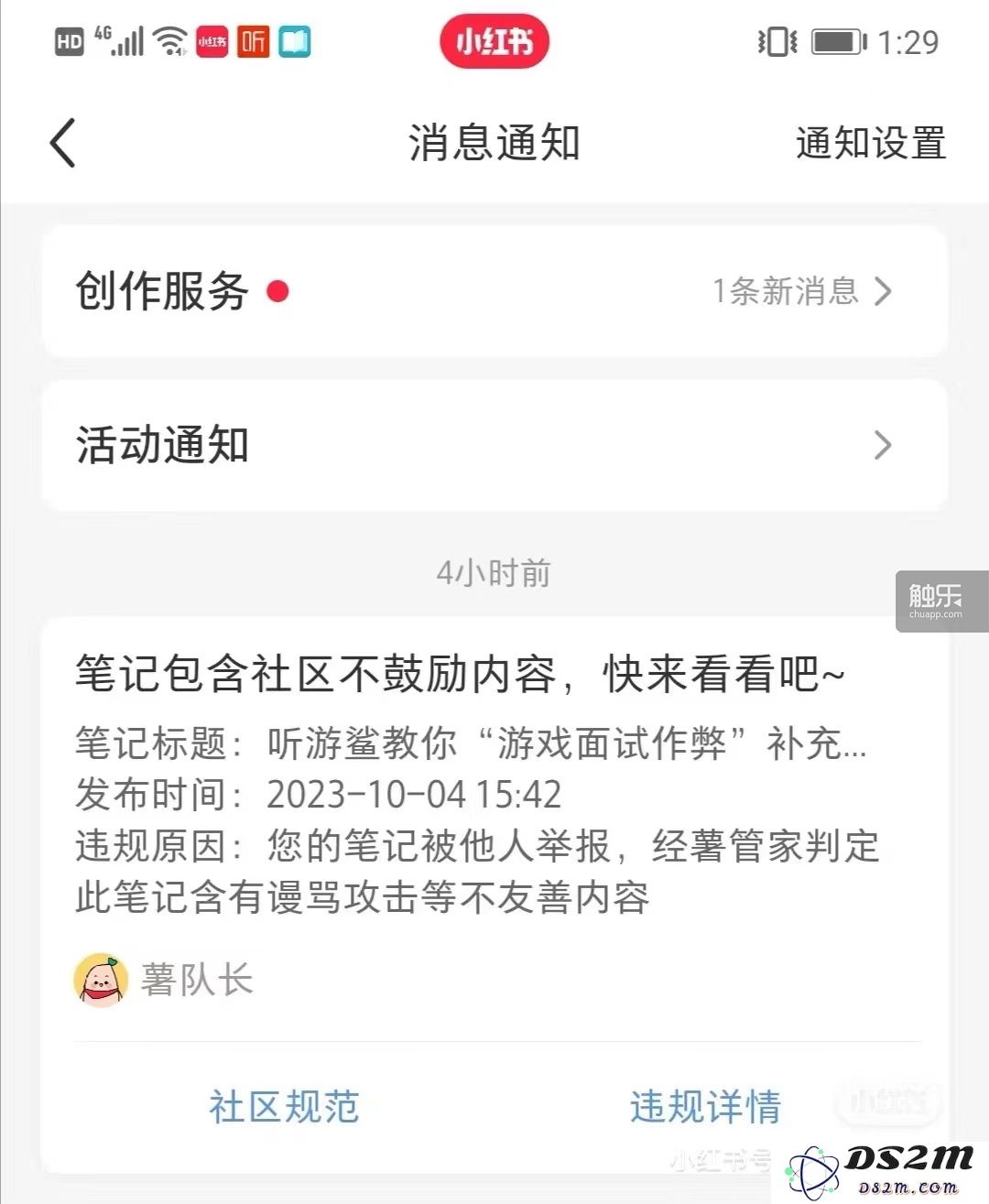Open the 创作服务 row with new message
Image resolution: width=989 pixels, height=1204 pixels.
494,291
